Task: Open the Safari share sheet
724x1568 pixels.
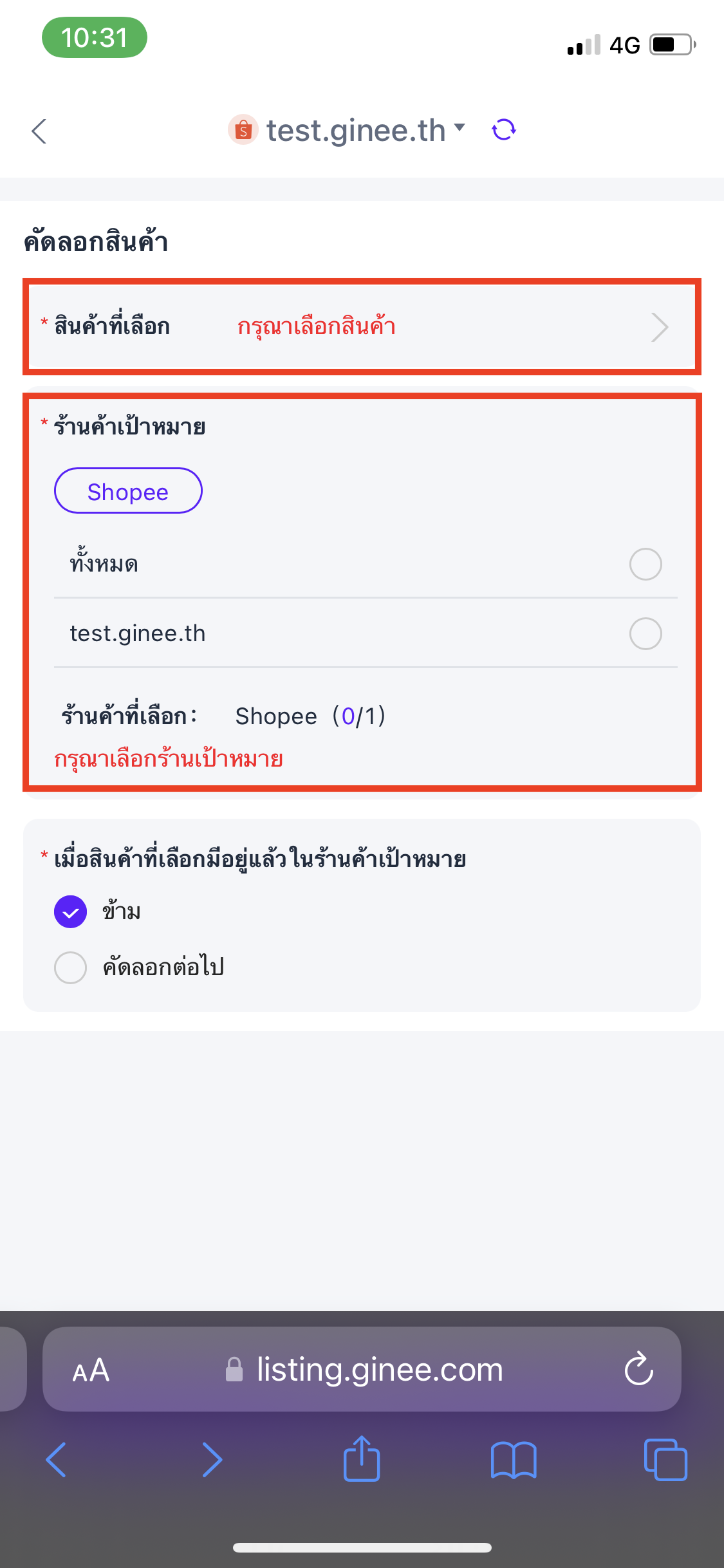Action: point(362,1458)
